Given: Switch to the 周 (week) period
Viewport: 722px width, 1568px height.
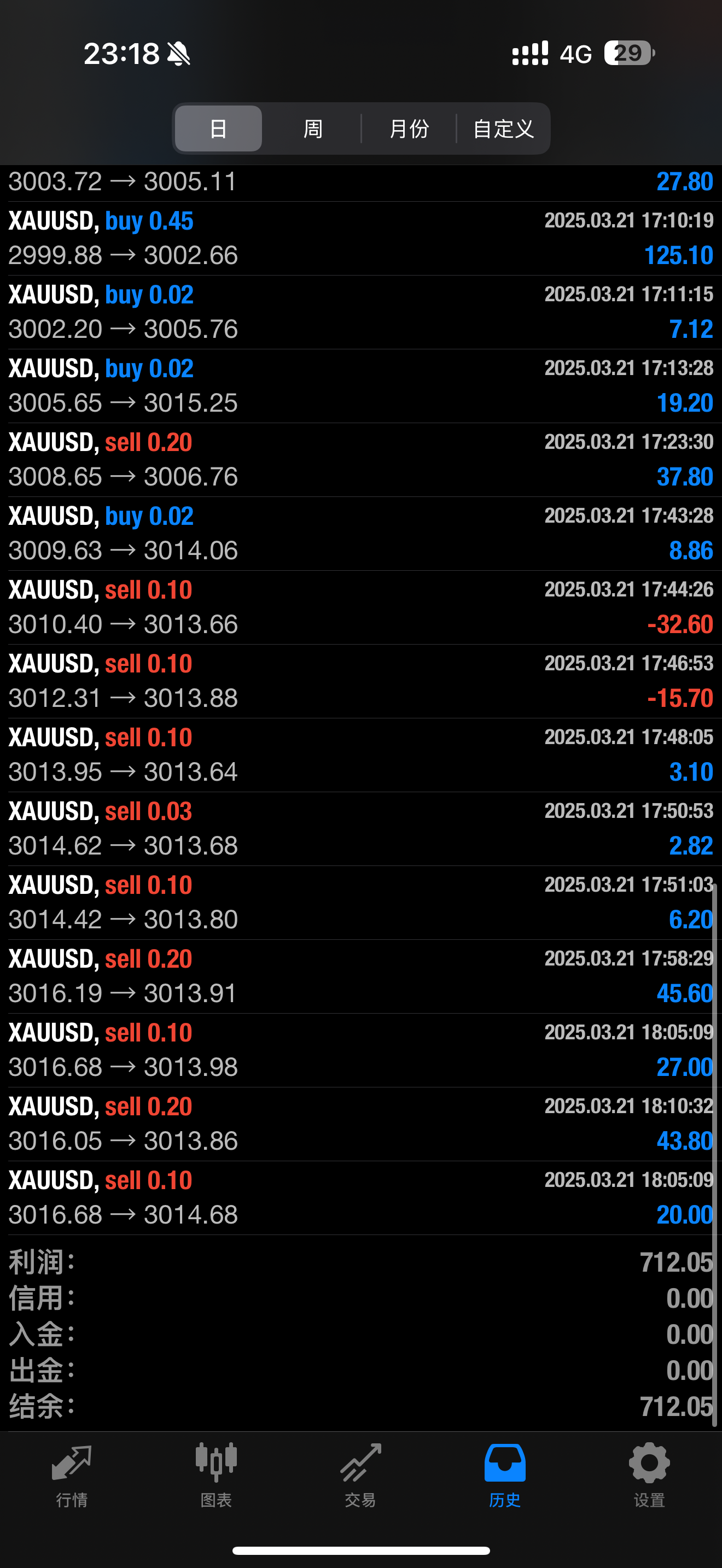Looking at the screenshot, I should [312, 128].
